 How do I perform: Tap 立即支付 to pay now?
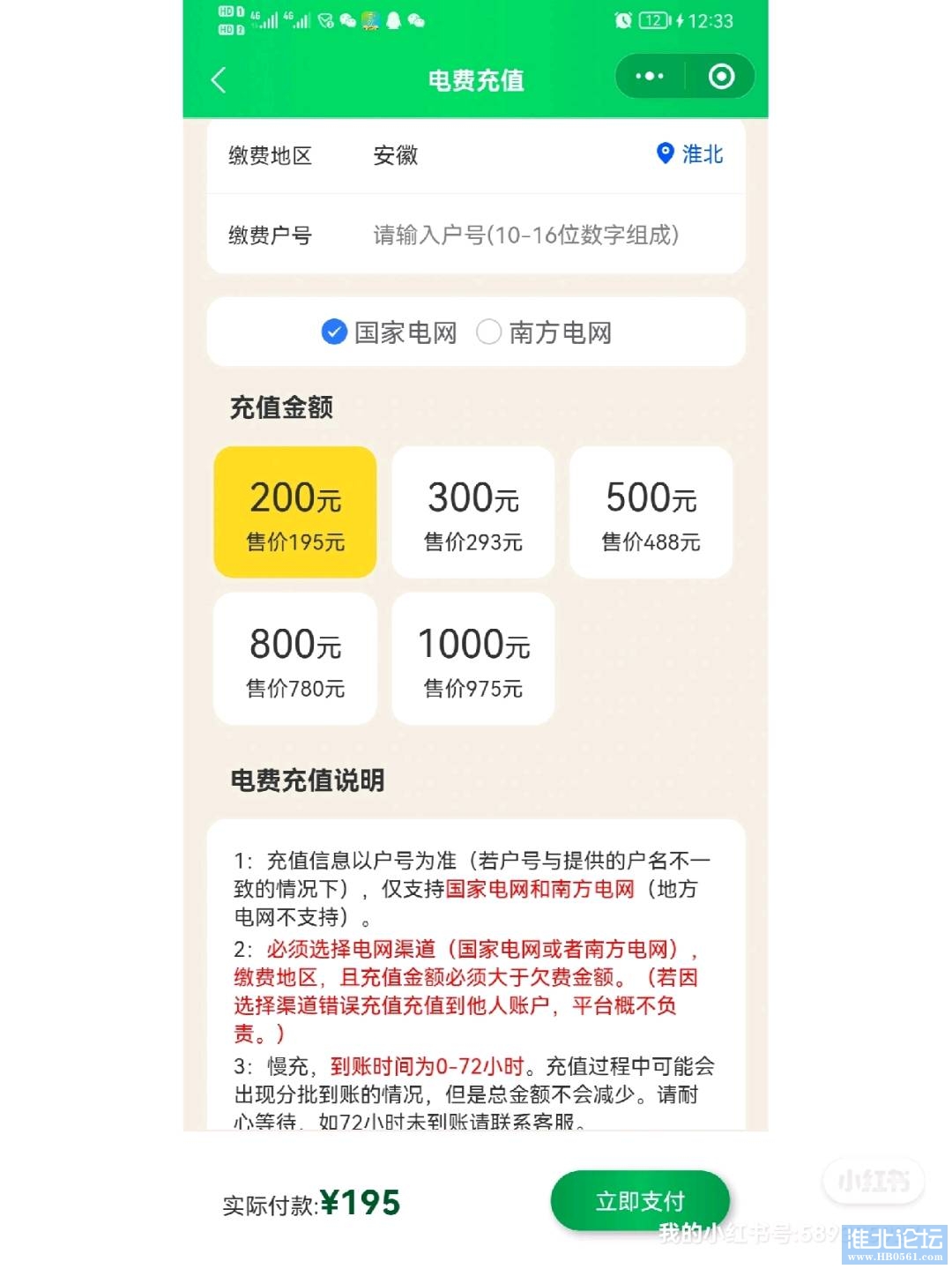(640, 1201)
